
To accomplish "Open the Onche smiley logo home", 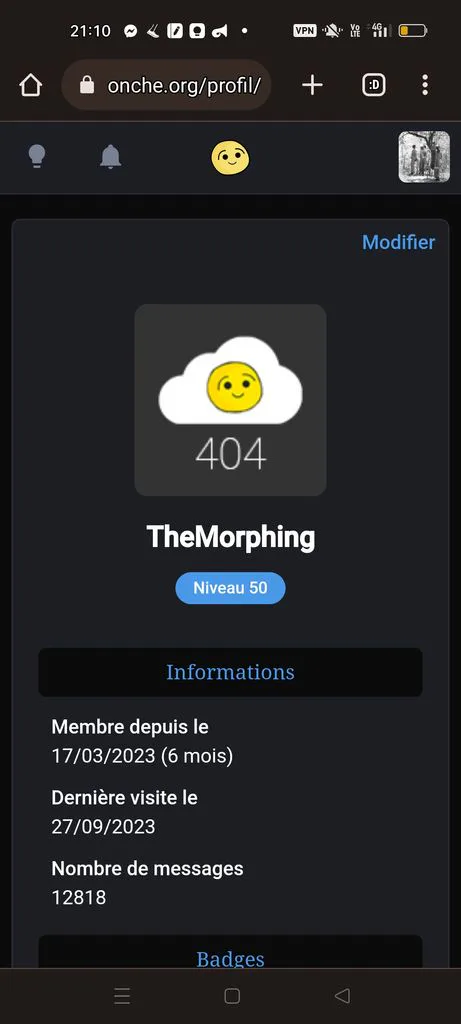I will (x=230, y=157).
